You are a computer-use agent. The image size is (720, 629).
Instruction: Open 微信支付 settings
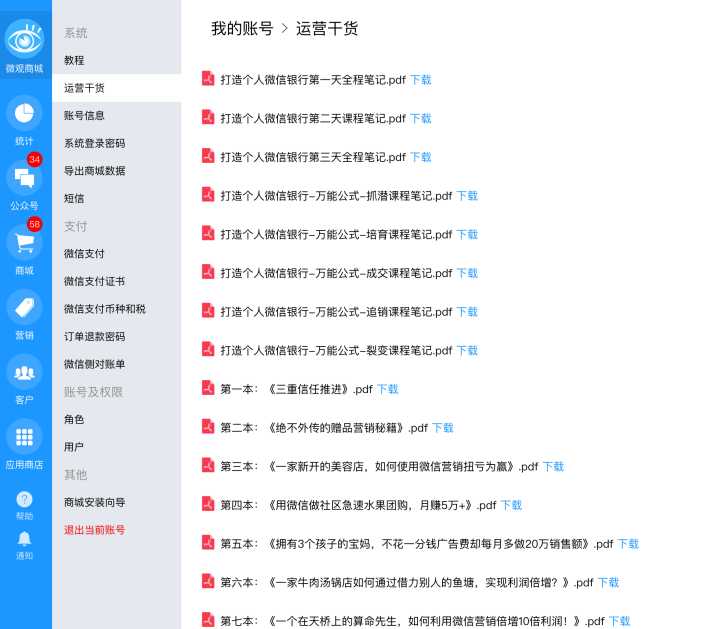click(84, 254)
